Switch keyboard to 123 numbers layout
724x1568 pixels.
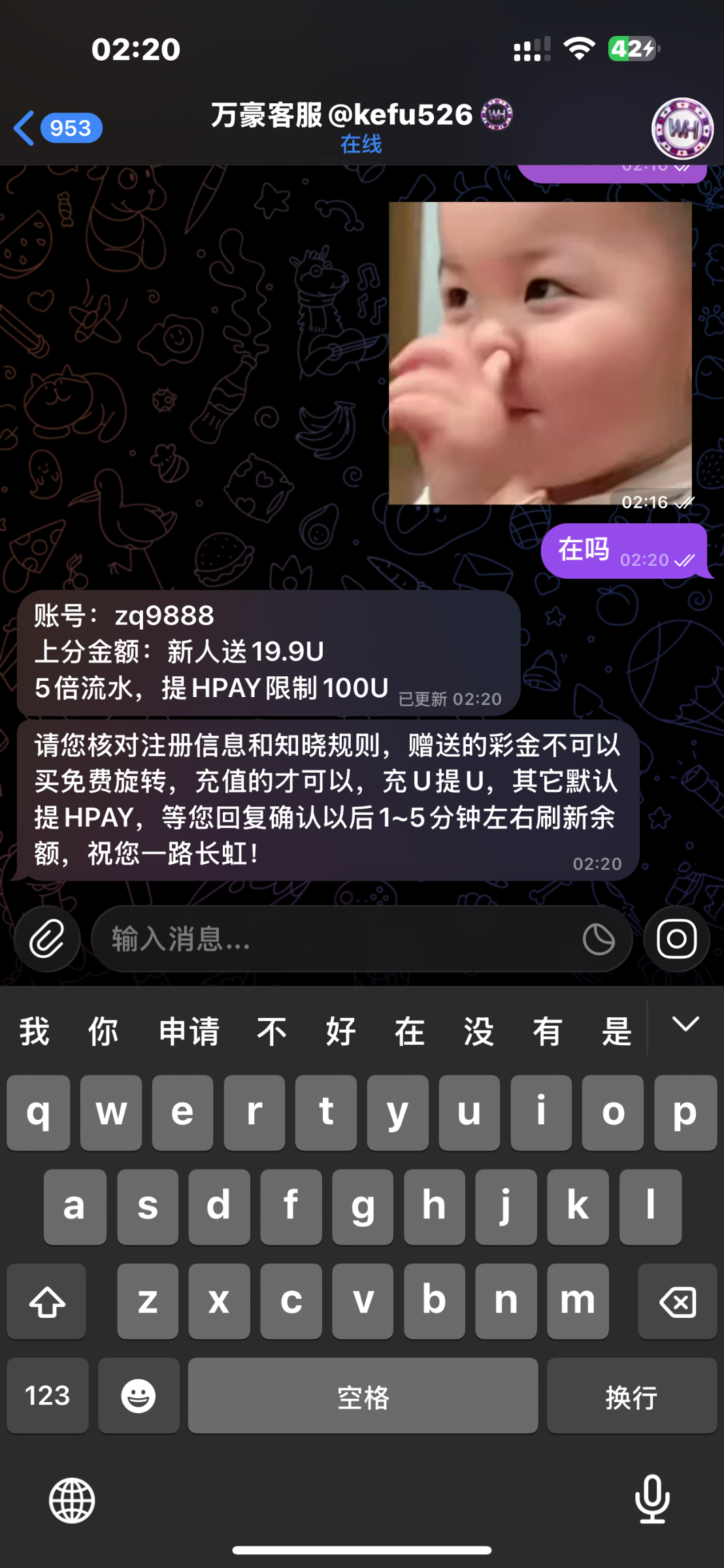click(x=48, y=1396)
